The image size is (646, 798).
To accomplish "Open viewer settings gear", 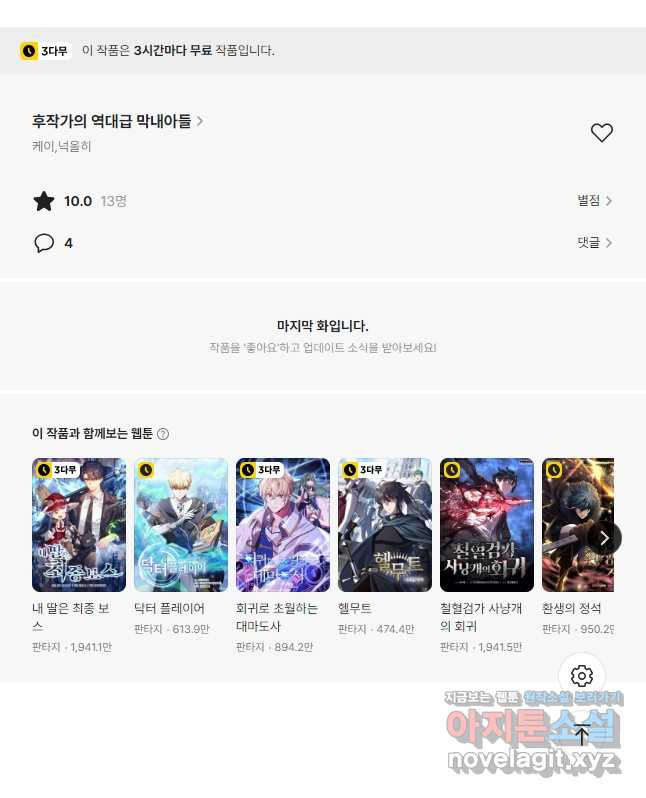I will coord(582,676).
